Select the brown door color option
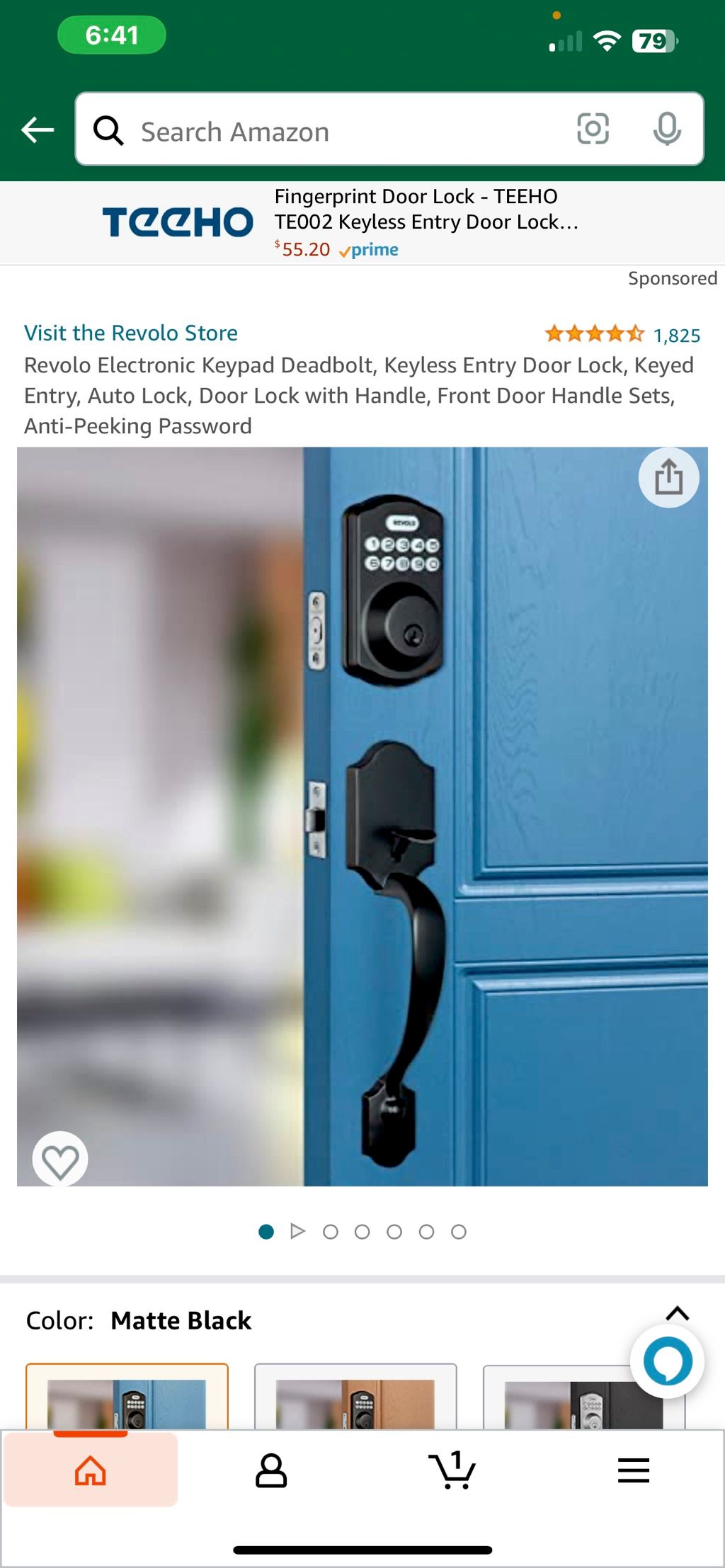Screen dimensions: 725x1568 click(355, 1398)
